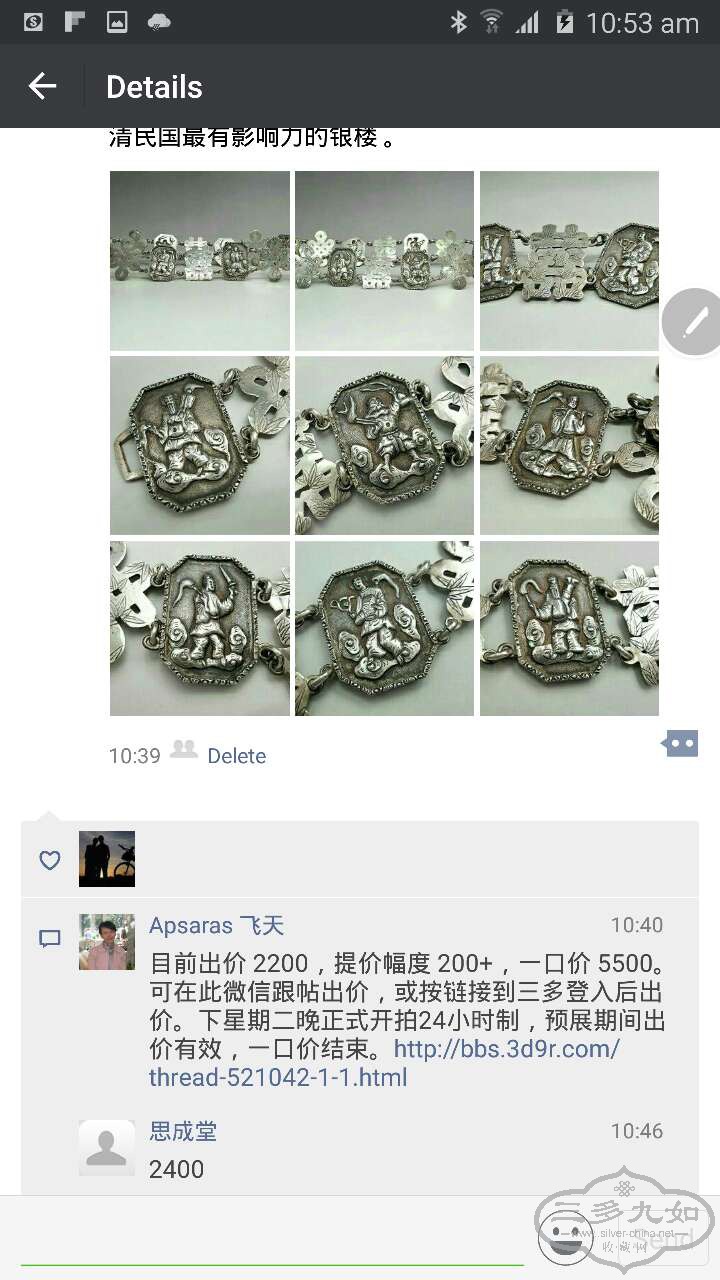
Task: Open the emoji picker for comments
Action: 565,1238
